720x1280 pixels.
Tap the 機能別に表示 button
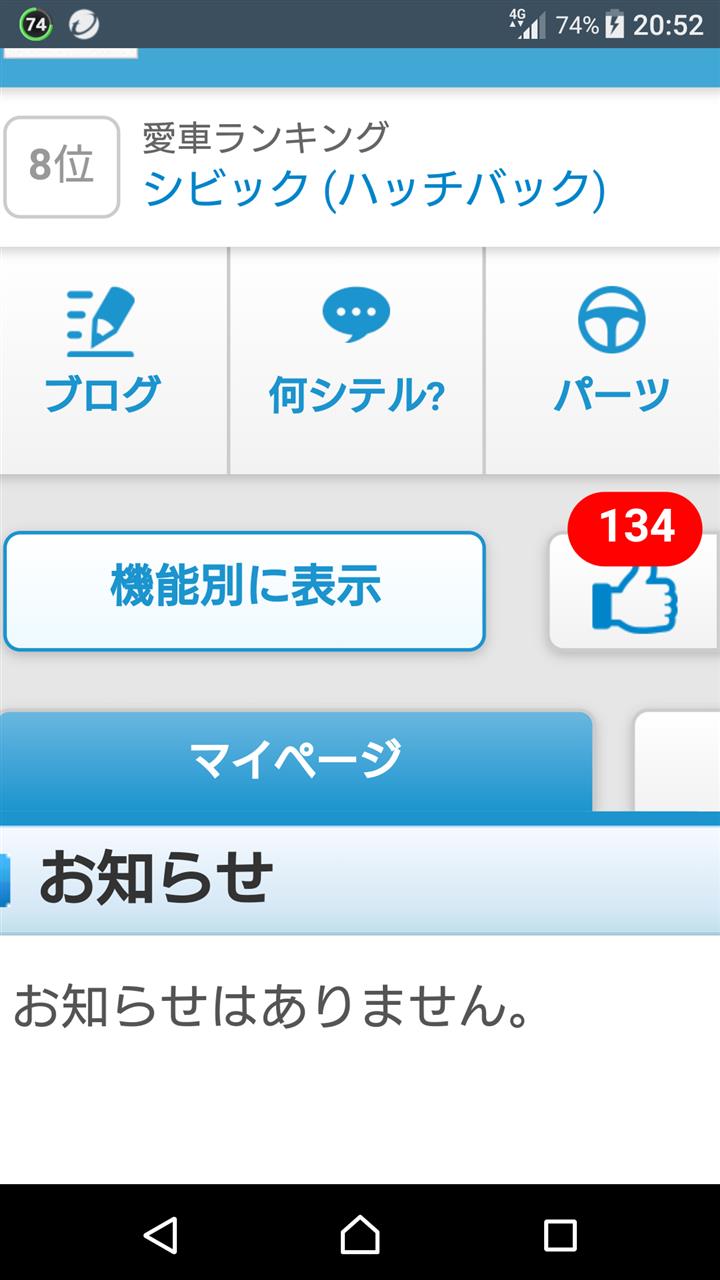click(245, 590)
